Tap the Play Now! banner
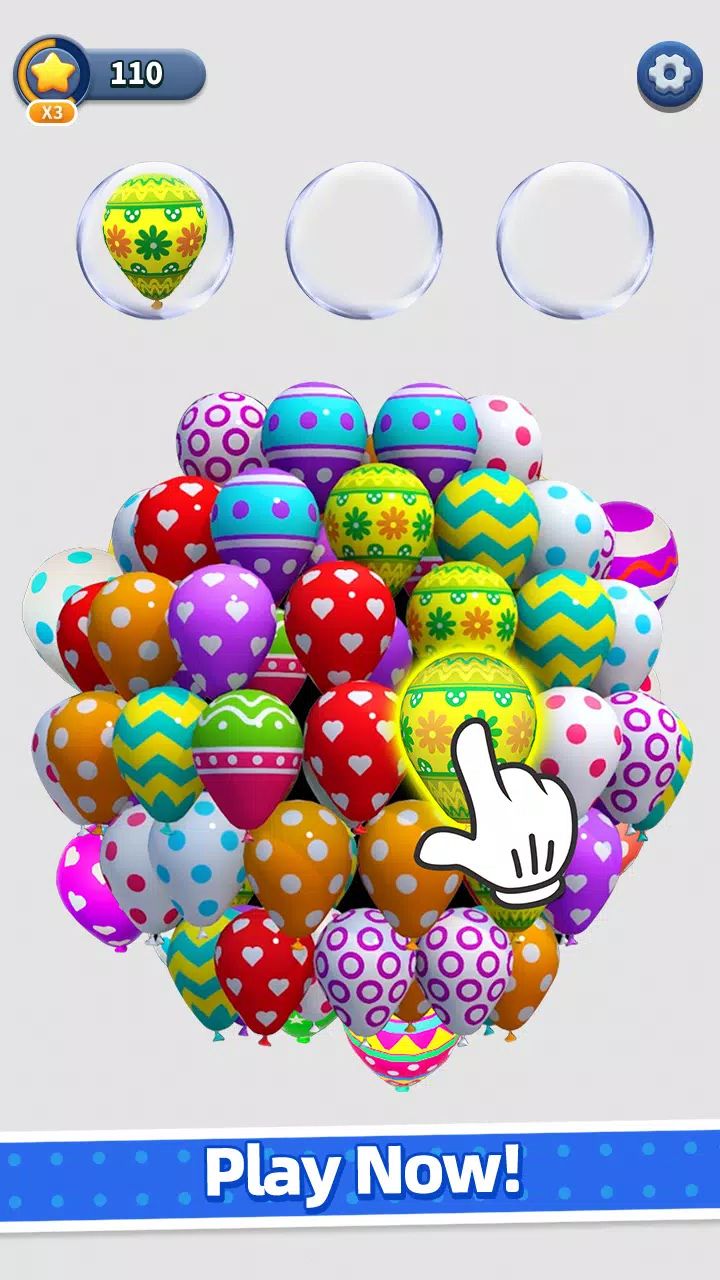This screenshot has height=1280, width=720. click(x=362, y=1170)
